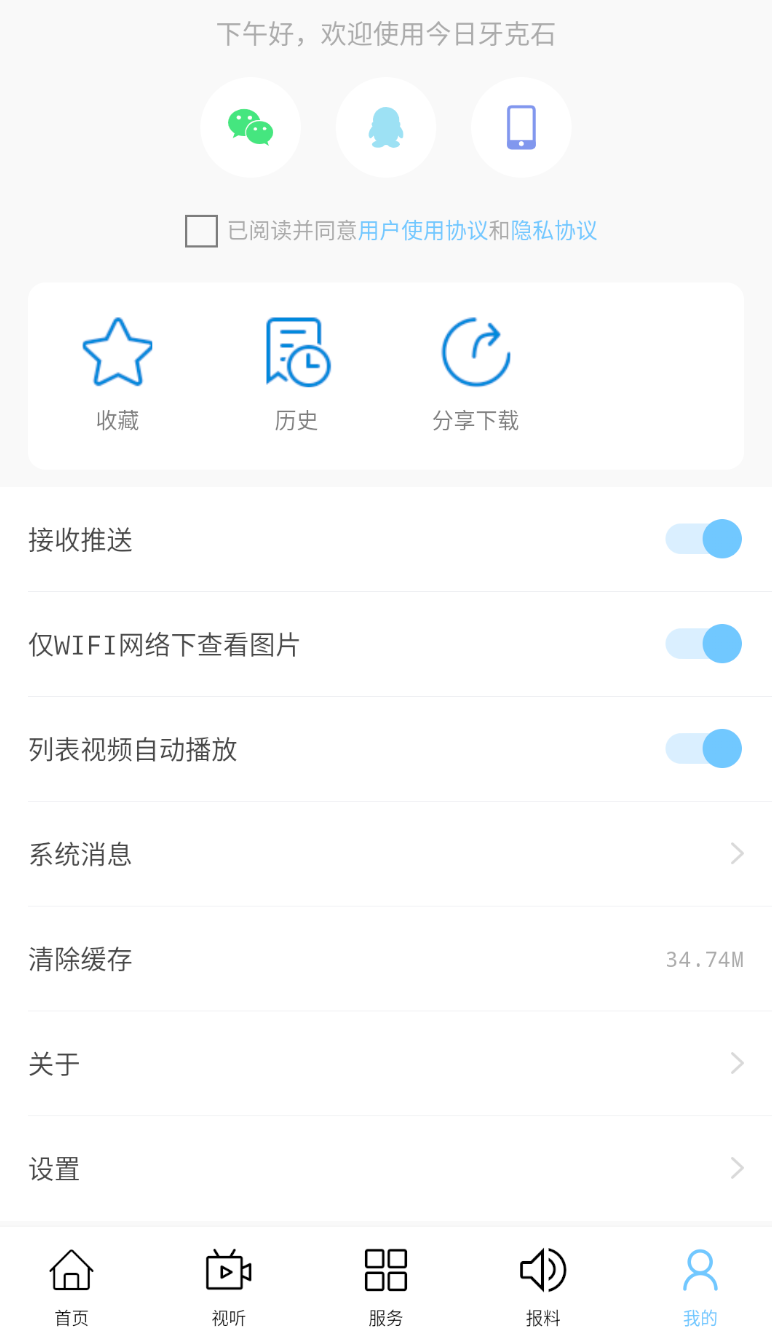Image resolution: width=772 pixels, height=1336 pixels.
Task: Open 分享下载
Action: (x=476, y=375)
